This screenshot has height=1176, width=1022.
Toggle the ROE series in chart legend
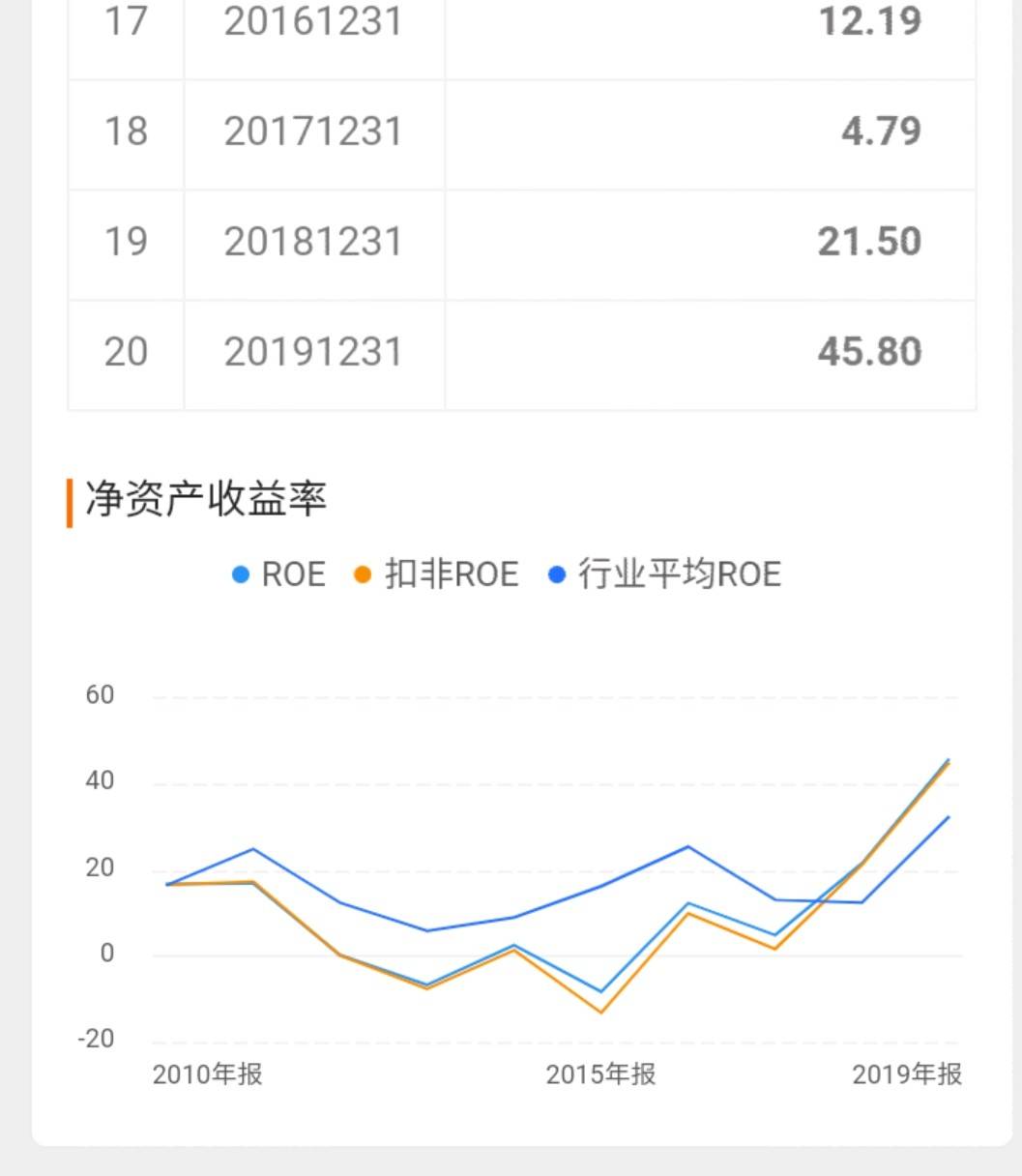280,574
